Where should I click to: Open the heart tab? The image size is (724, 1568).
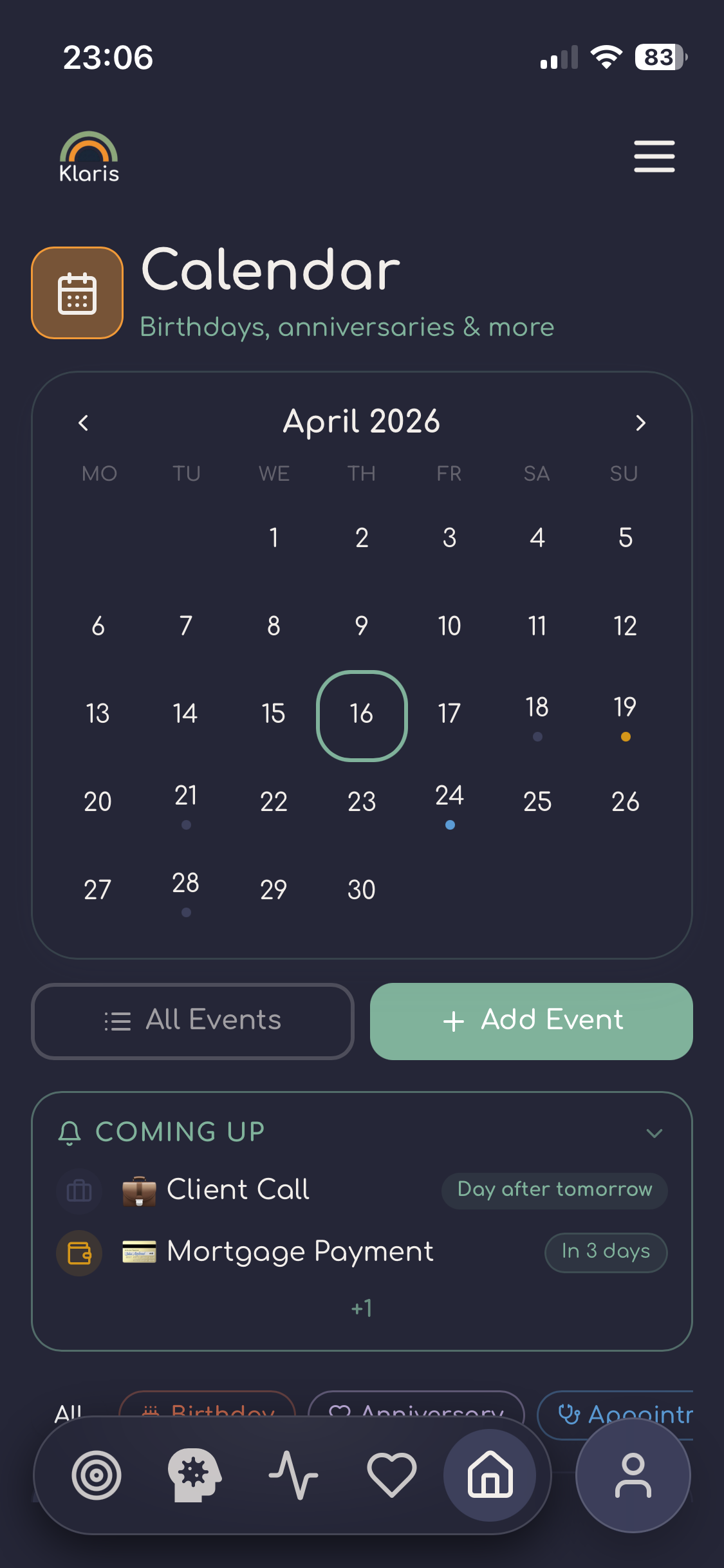(x=391, y=1475)
